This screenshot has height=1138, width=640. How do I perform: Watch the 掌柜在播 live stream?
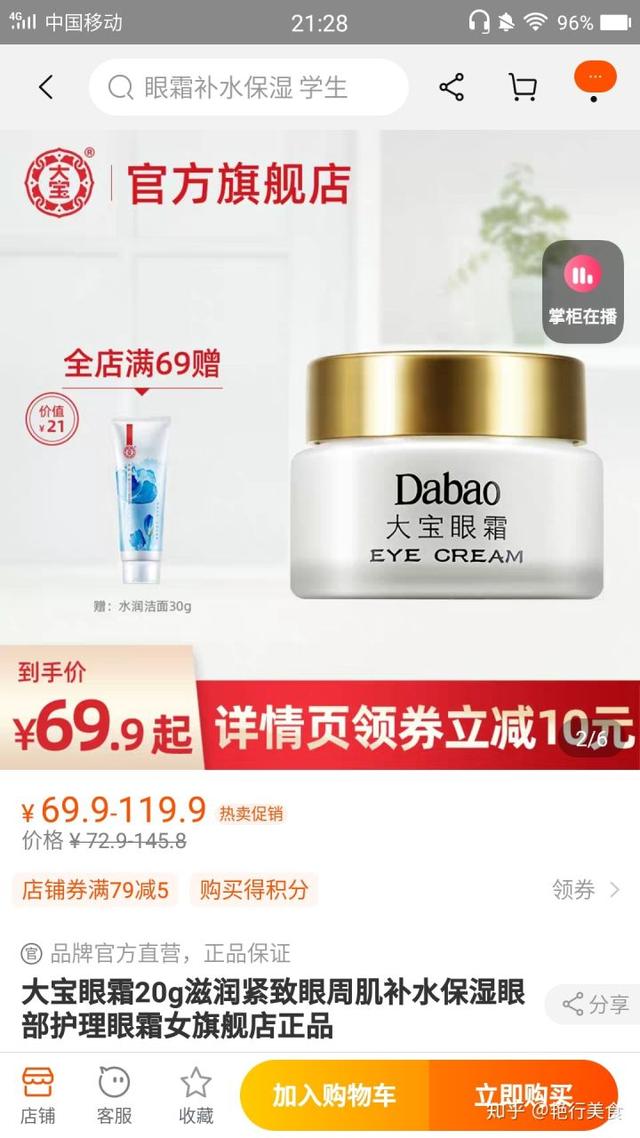pyautogui.click(x=583, y=292)
